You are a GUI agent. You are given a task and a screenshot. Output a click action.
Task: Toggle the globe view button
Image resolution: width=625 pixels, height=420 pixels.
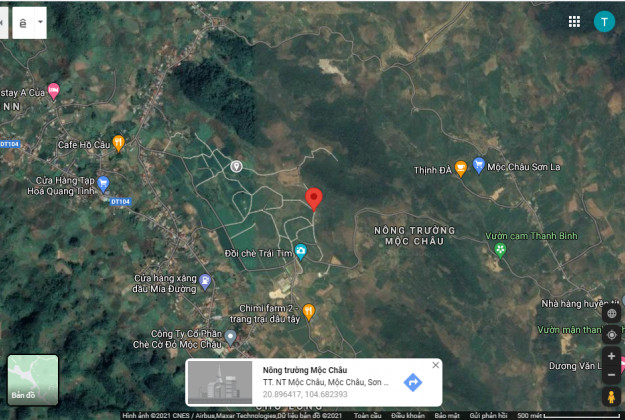click(611, 314)
